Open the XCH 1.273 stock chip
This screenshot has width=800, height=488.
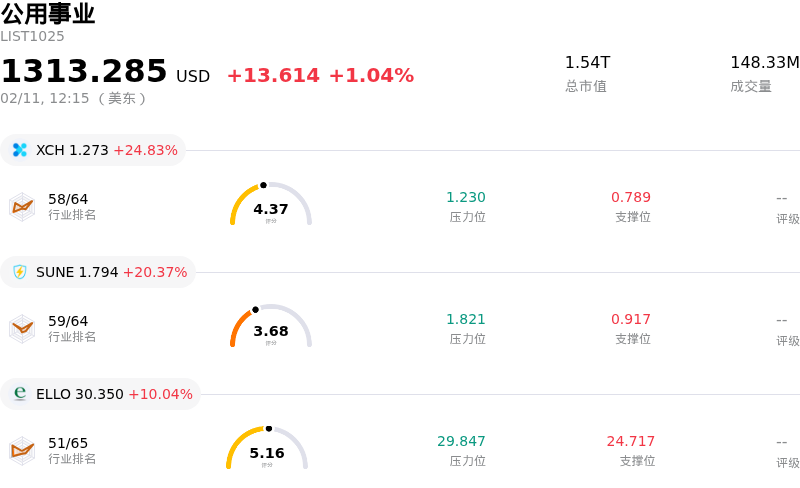(x=94, y=150)
